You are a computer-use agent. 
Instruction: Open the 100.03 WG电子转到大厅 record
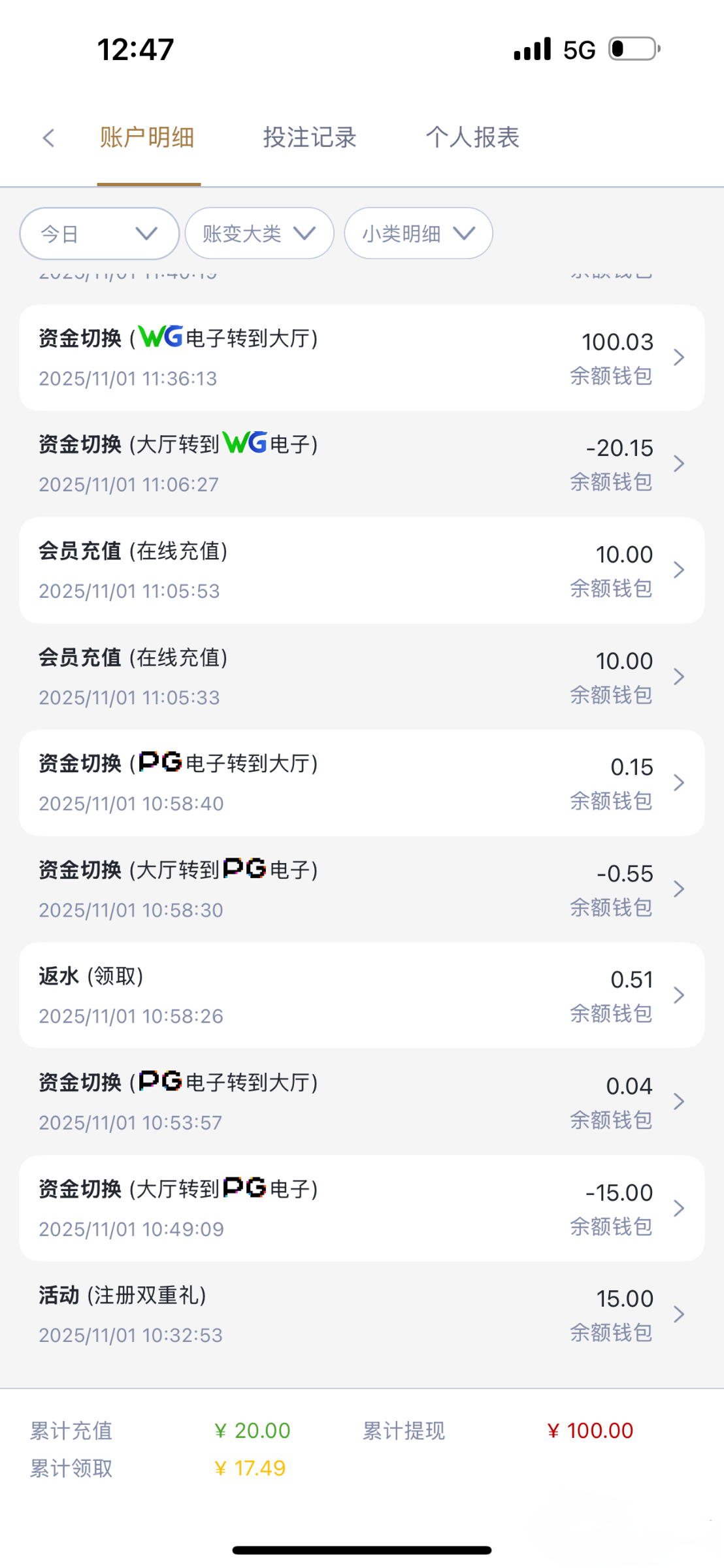[361, 357]
